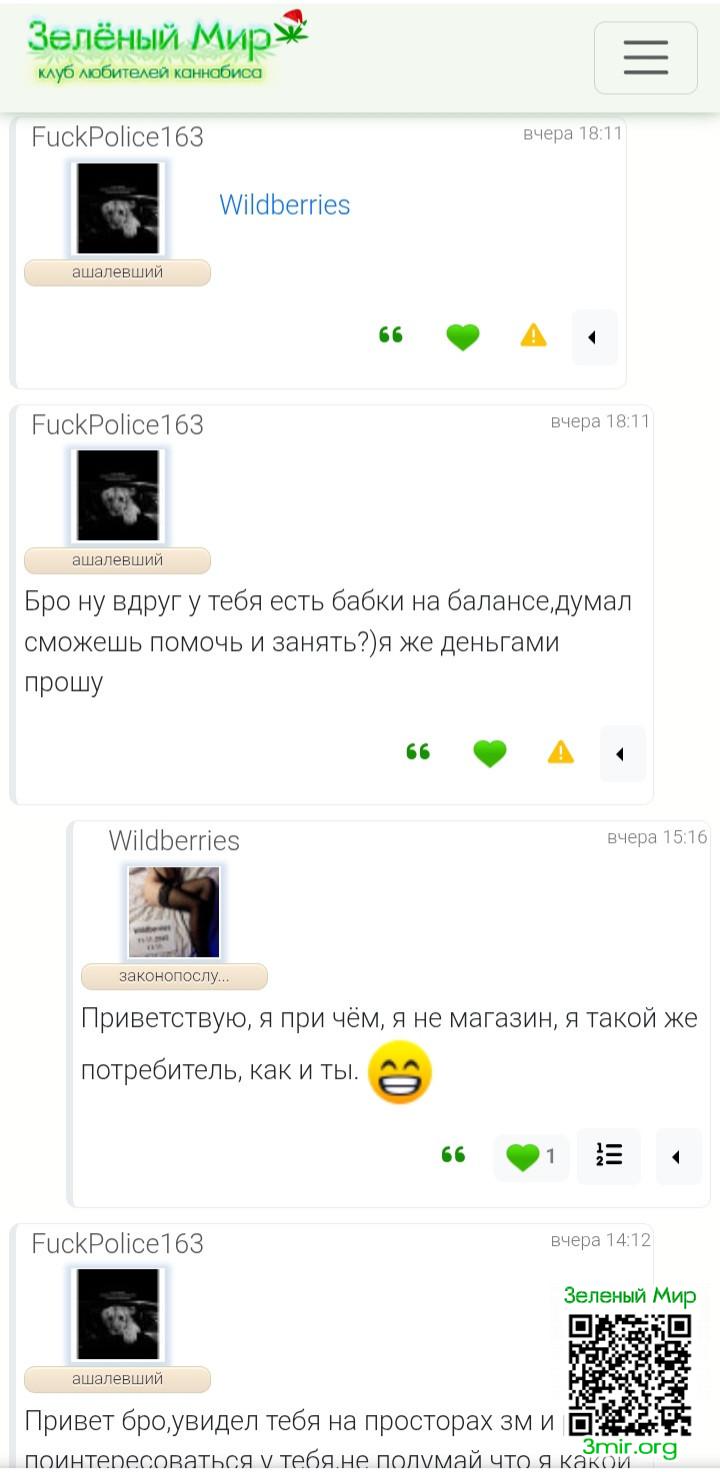Image resolution: width=720 pixels, height=1472 pixels.
Task: Expand arrow on the Wildberries mention post
Action: [x=593, y=337]
